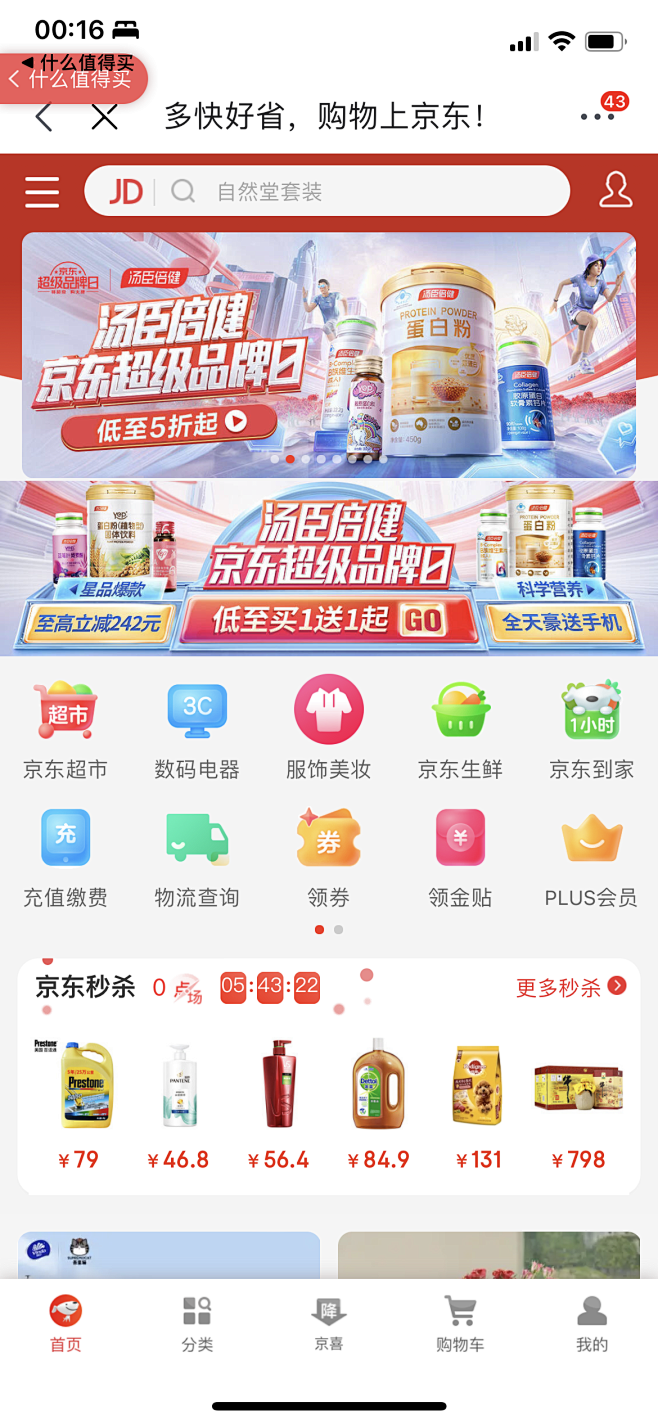Screen dimensions: 658x1424
Task: Open 京东超市 category
Action: pyautogui.click(x=66, y=730)
